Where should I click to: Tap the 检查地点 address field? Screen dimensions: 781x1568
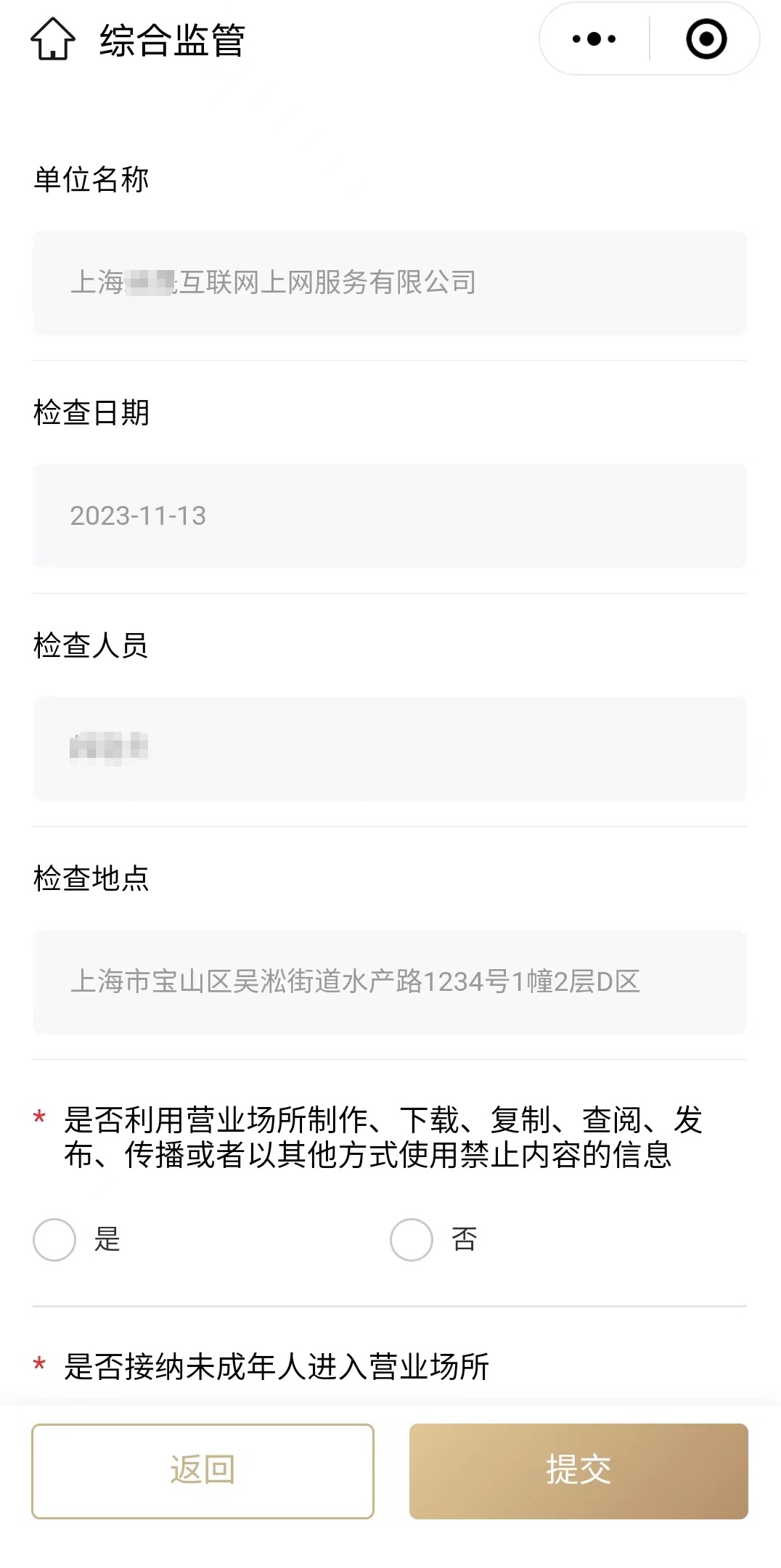pos(390,981)
